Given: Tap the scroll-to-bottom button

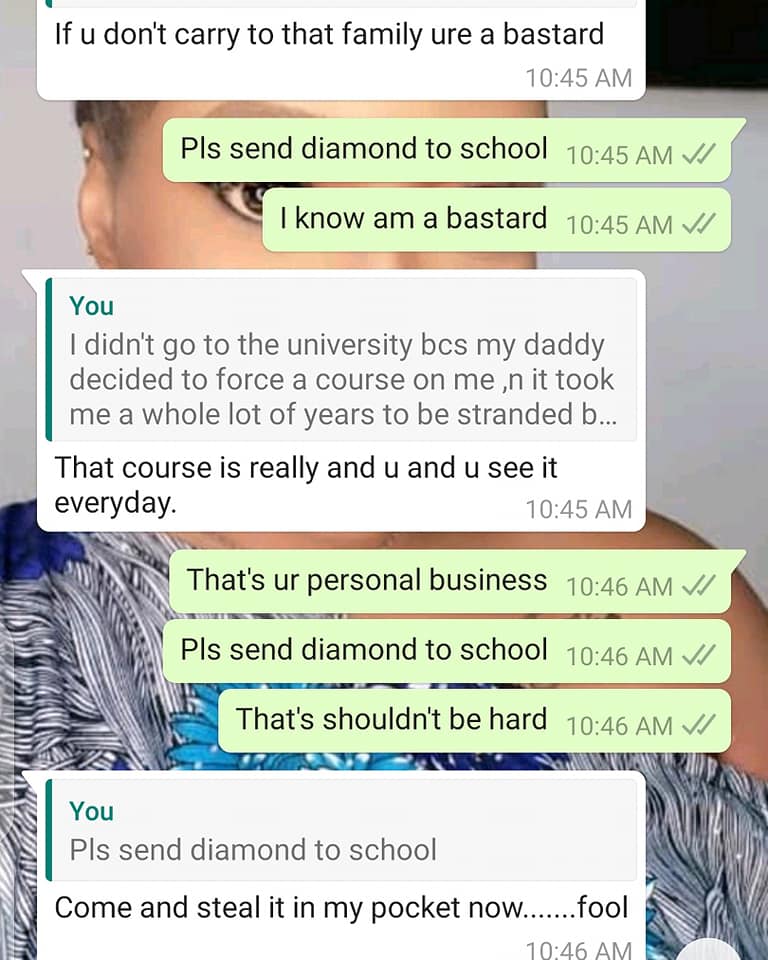Looking at the screenshot, I should coord(708,950).
